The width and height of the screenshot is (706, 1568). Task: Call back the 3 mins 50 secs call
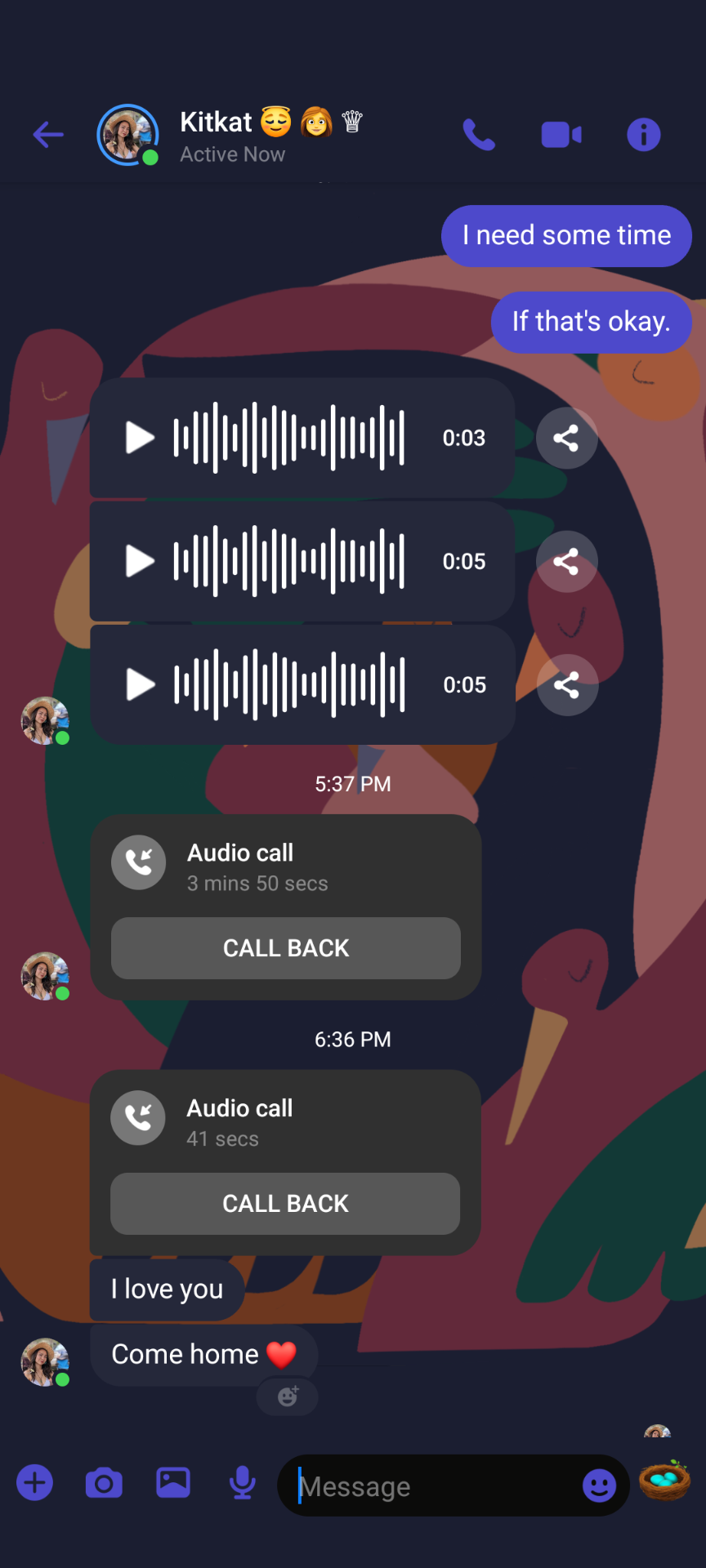[286, 948]
